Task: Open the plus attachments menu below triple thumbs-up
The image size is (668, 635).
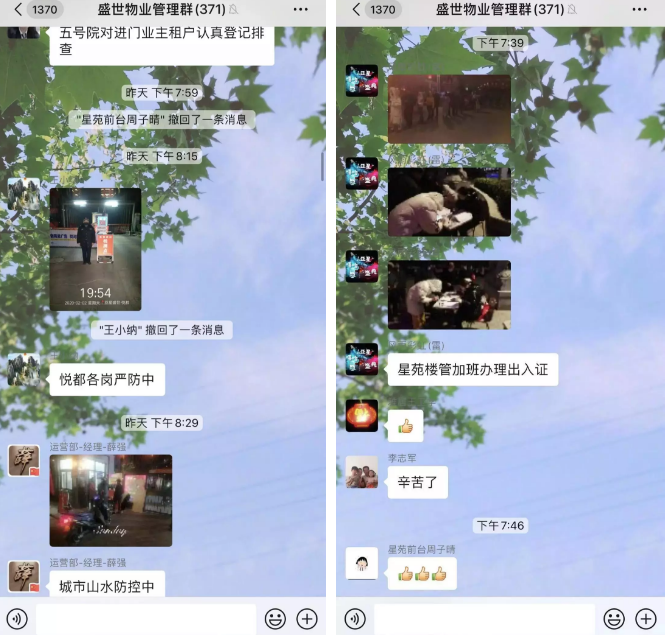Action: click(x=647, y=618)
